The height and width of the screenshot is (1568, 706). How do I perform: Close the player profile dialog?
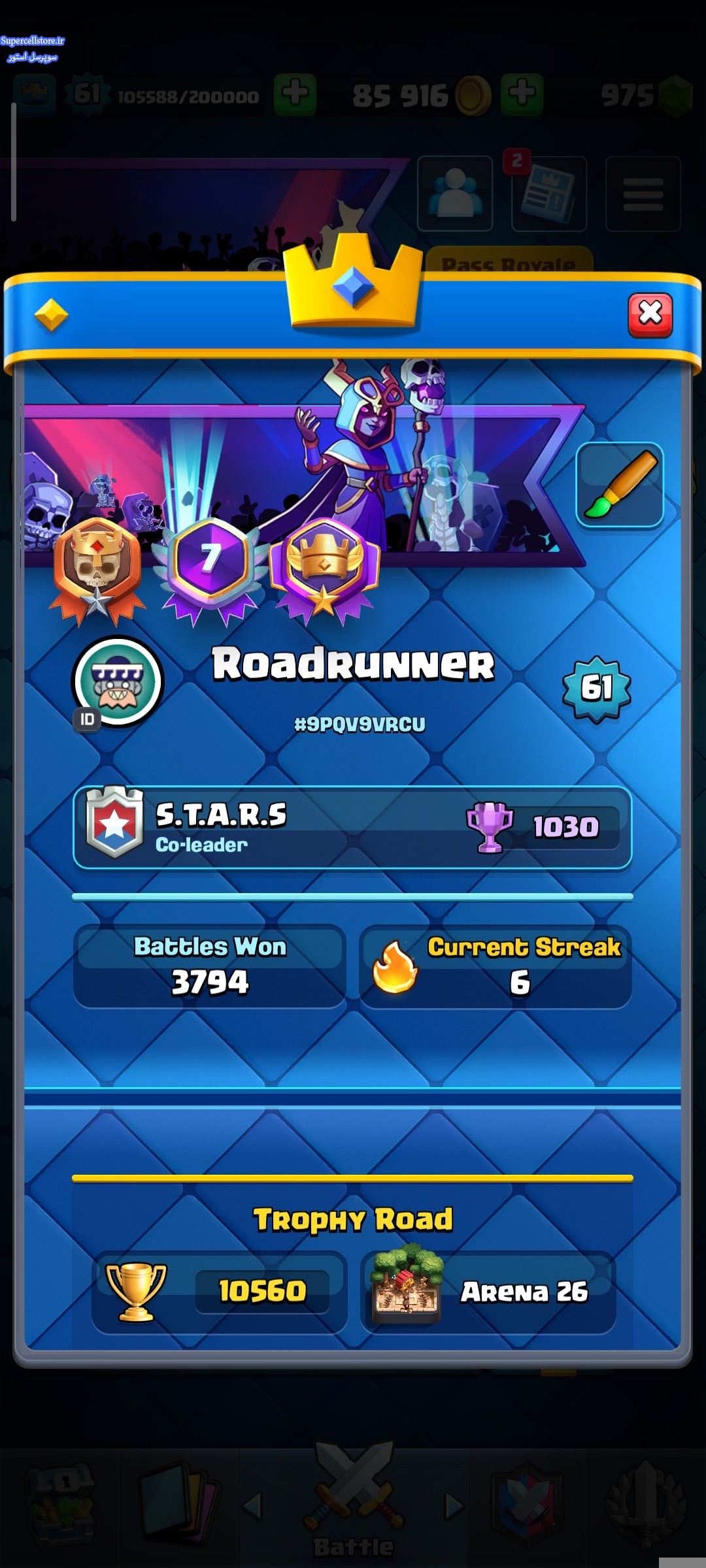[x=650, y=314]
